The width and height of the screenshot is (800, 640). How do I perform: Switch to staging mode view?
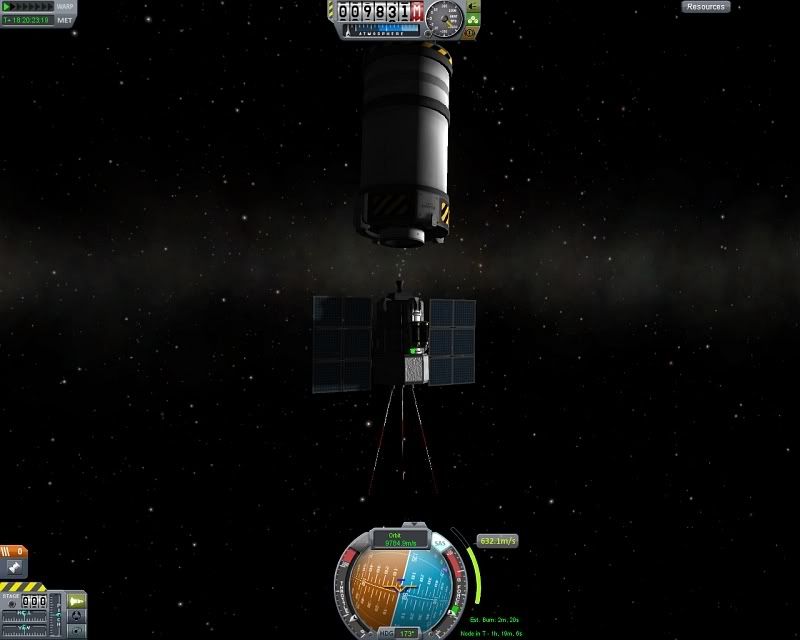[76, 601]
